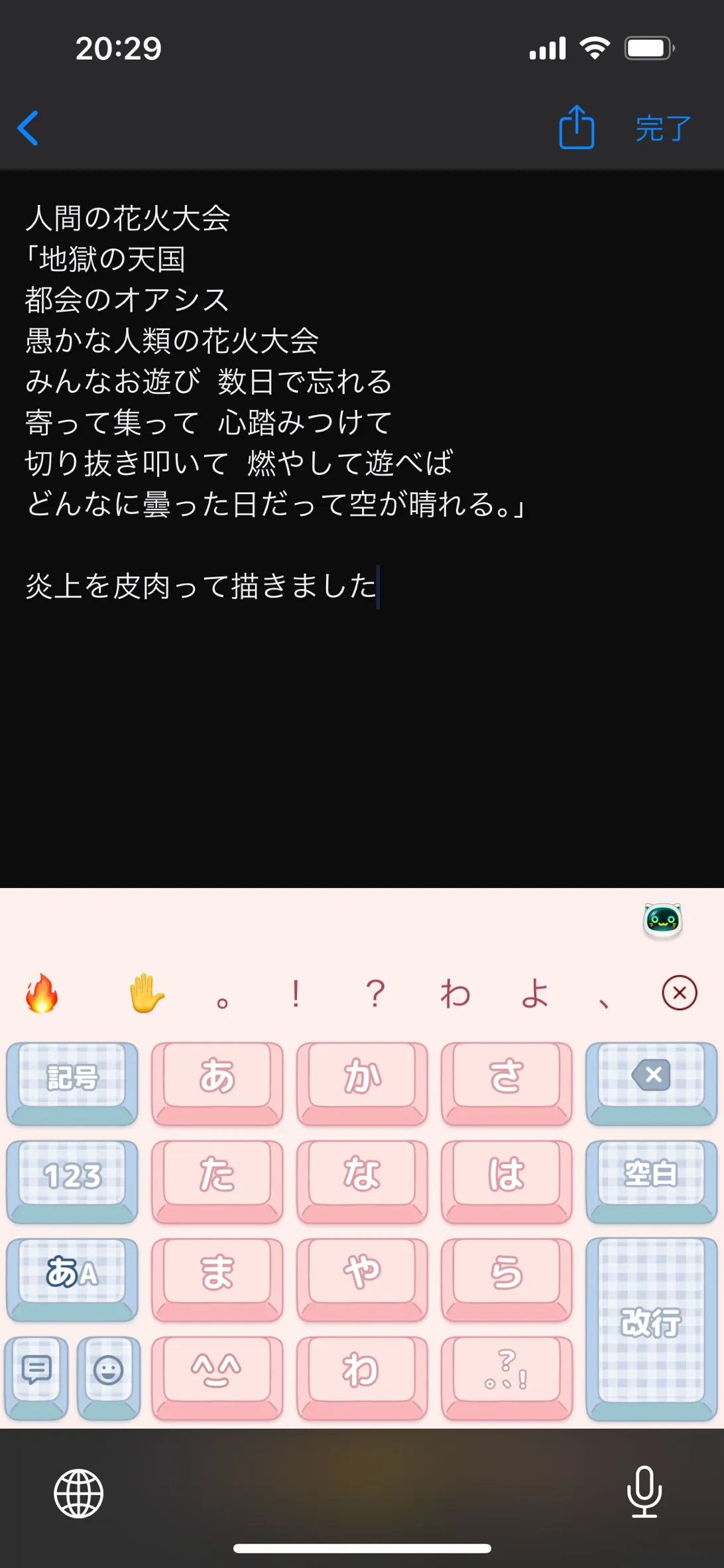
Task: Go back to the notes list
Action: coord(28,128)
